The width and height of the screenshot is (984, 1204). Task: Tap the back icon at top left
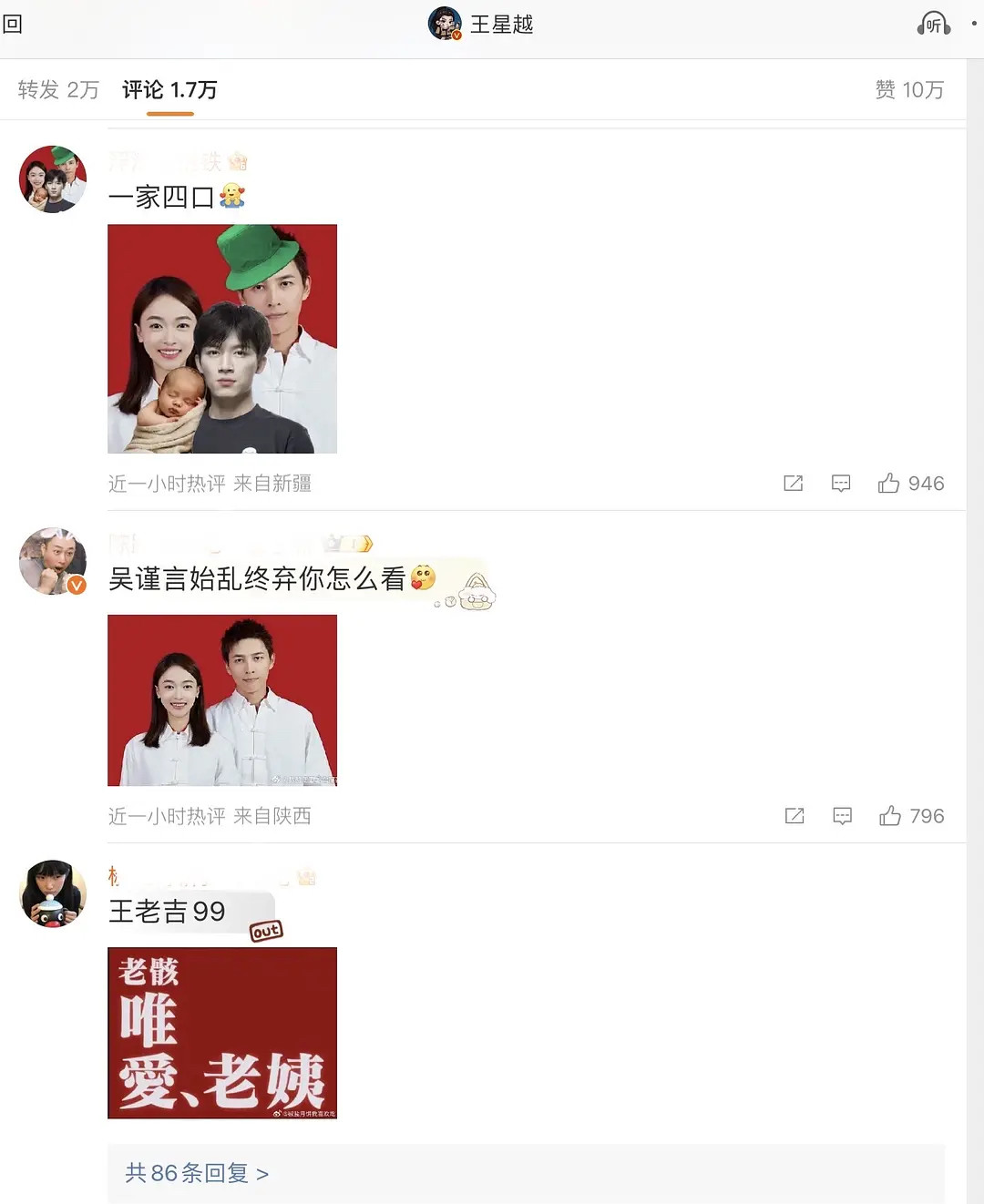[13, 24]
